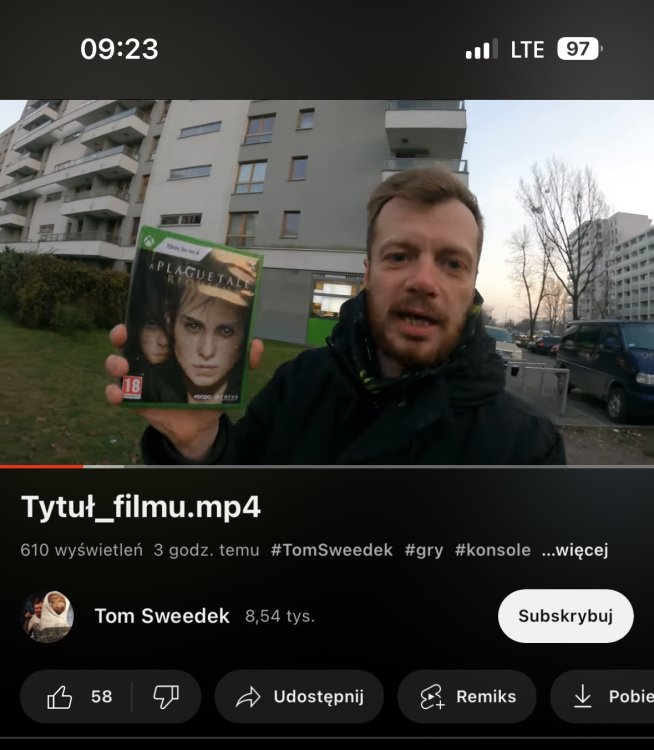654x750 pixels.
Task: Open the #gry hashtag
Action: (x=424, y=550)
